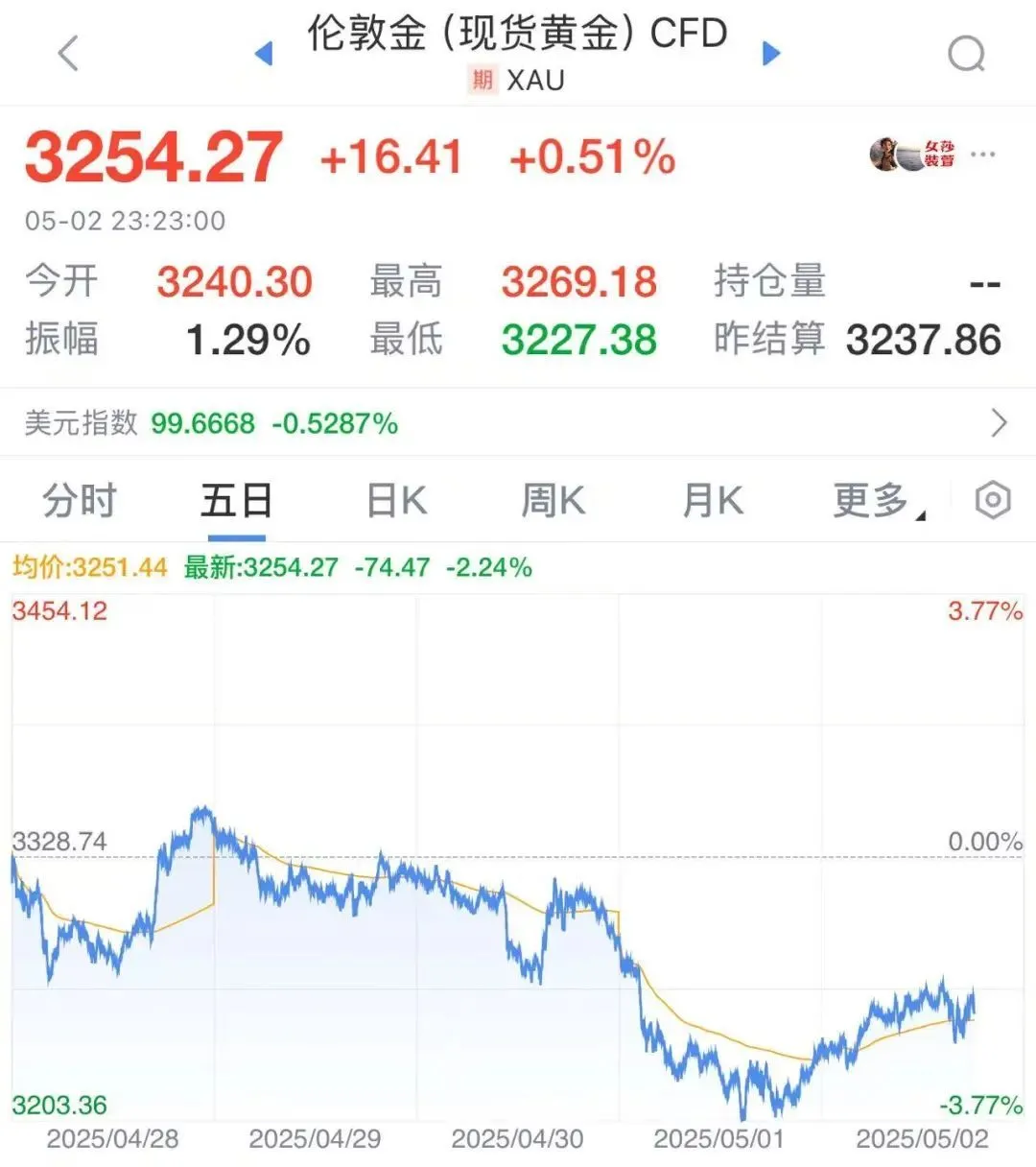The image size is (1036, 1167).
Task: Switch to the next instrument arrow
Action: [770, 54]
